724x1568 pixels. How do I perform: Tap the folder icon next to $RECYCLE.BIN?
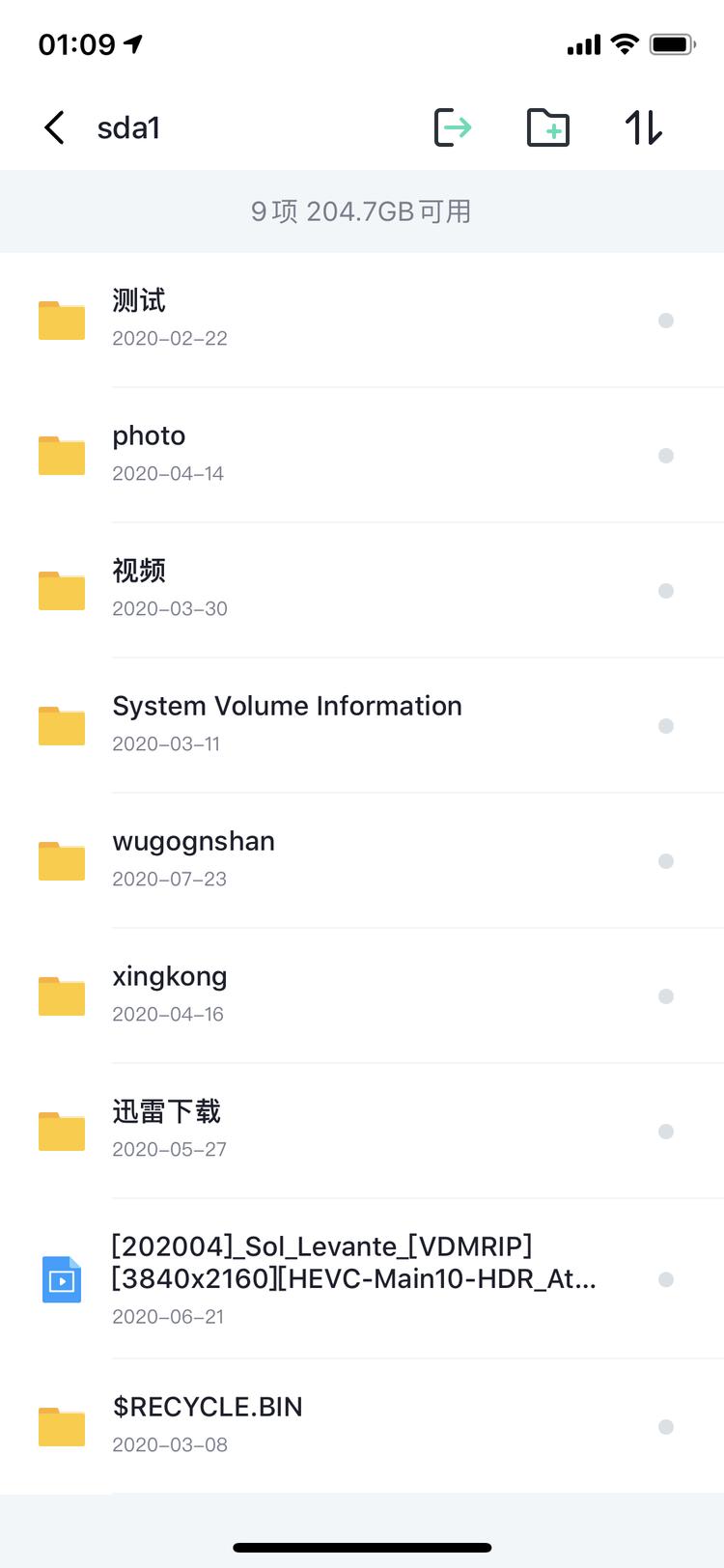(x=61, y=1420)
